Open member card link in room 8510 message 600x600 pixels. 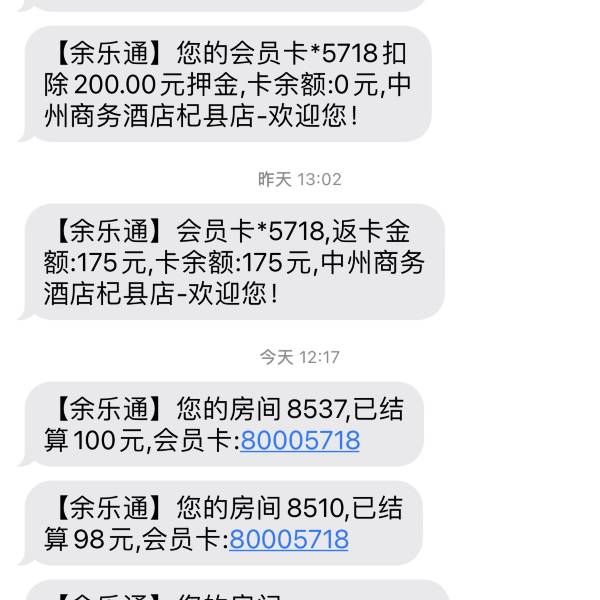(x=288, y=540)
